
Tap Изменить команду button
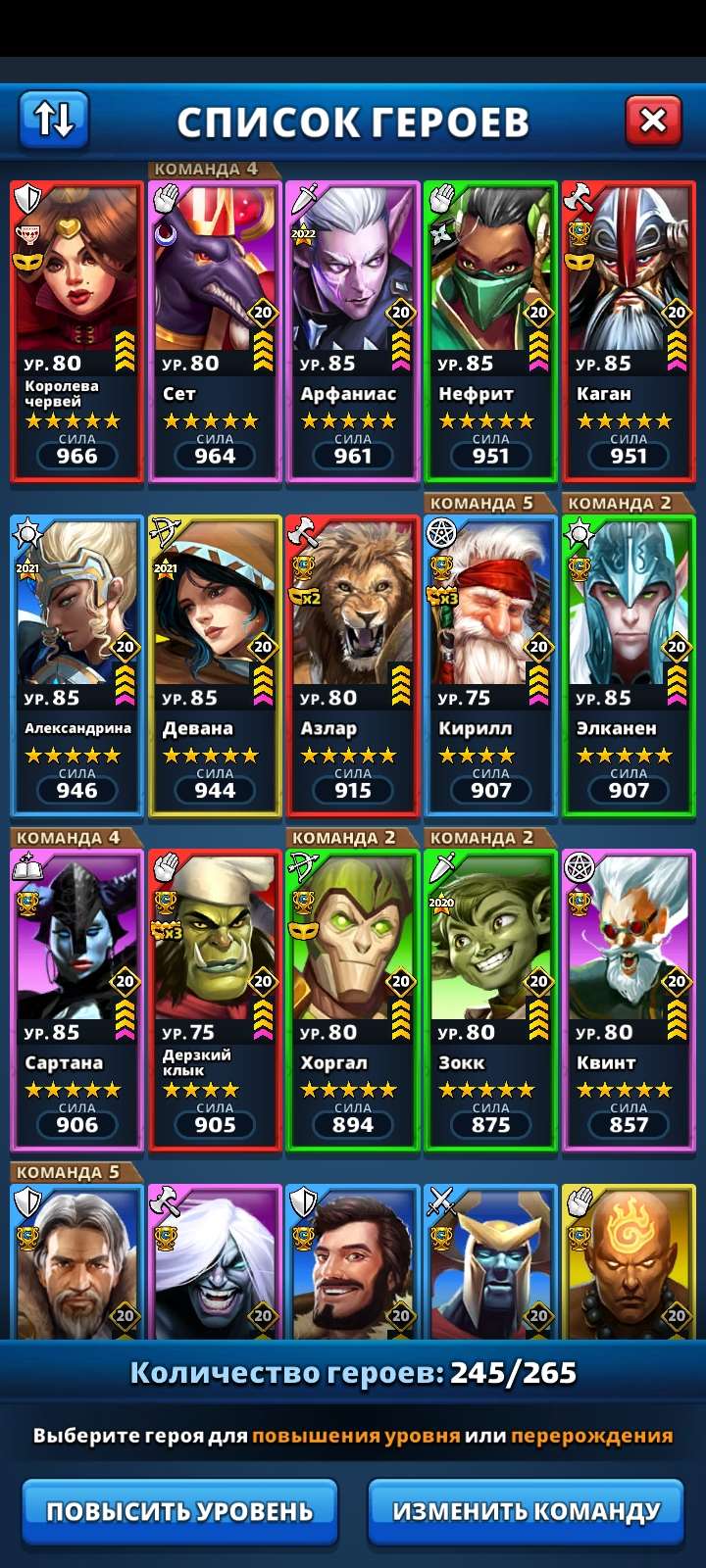click(x=526, y=1511)
